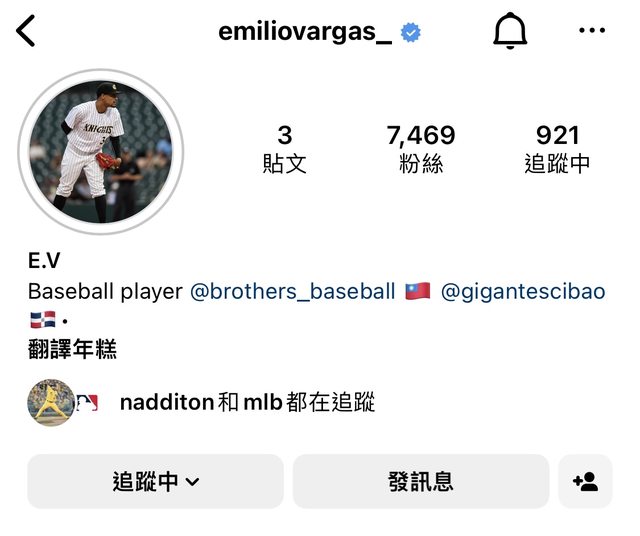Open the notifications bell for this profile

click(x=510, y=32)
